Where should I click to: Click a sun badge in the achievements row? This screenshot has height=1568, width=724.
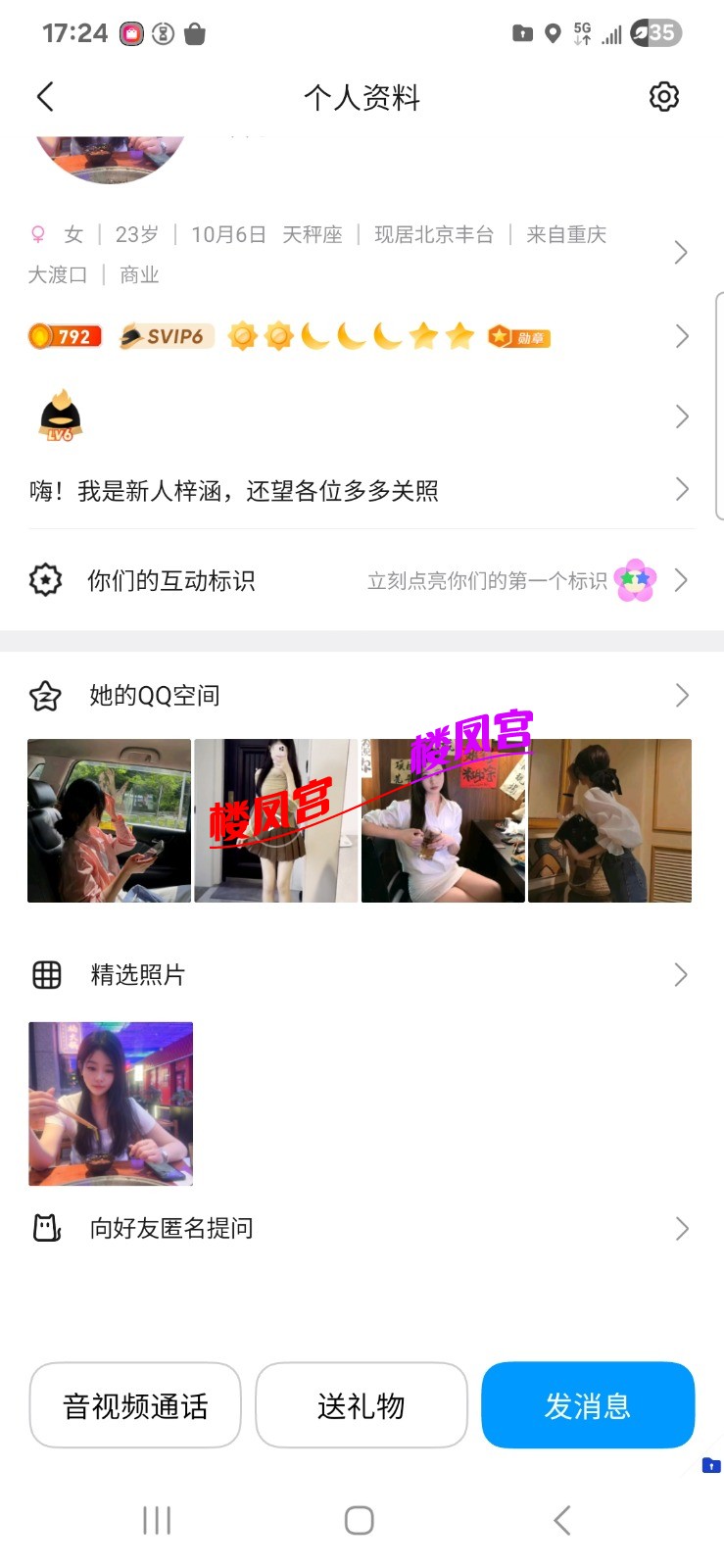(243, 335)
